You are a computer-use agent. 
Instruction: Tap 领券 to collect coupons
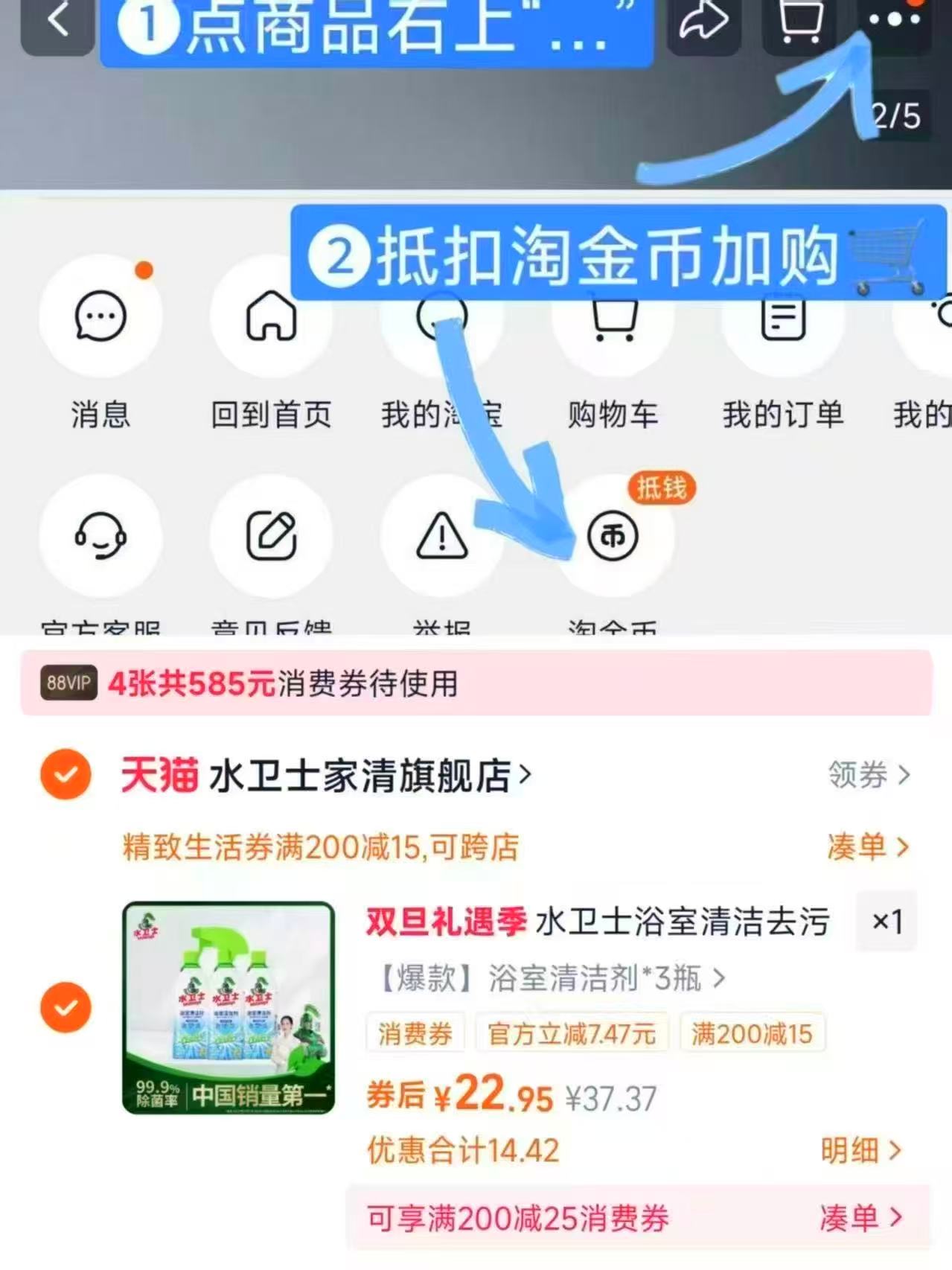(x=856, y=776)
